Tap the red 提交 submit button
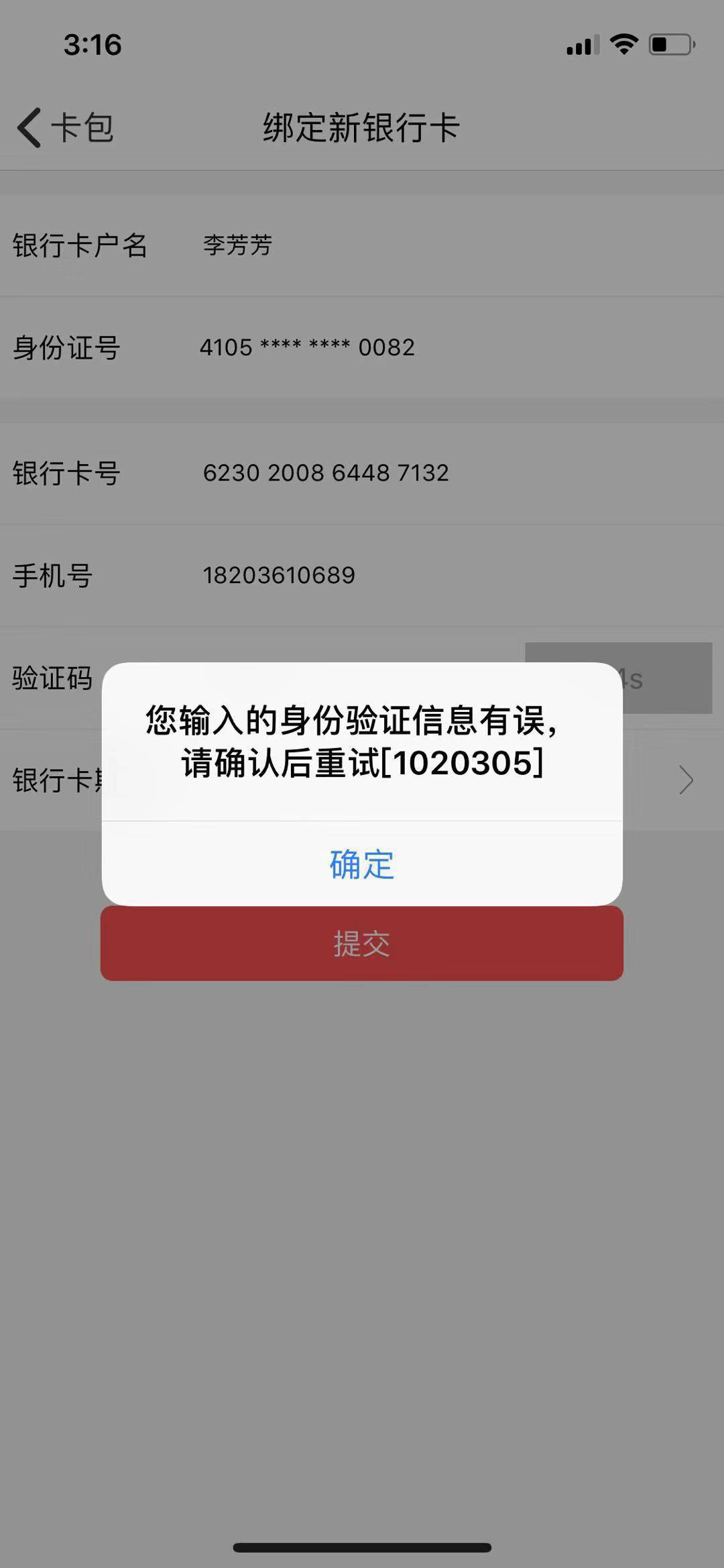The width and height of the screenshot is (724, 1568). point(362,944)
